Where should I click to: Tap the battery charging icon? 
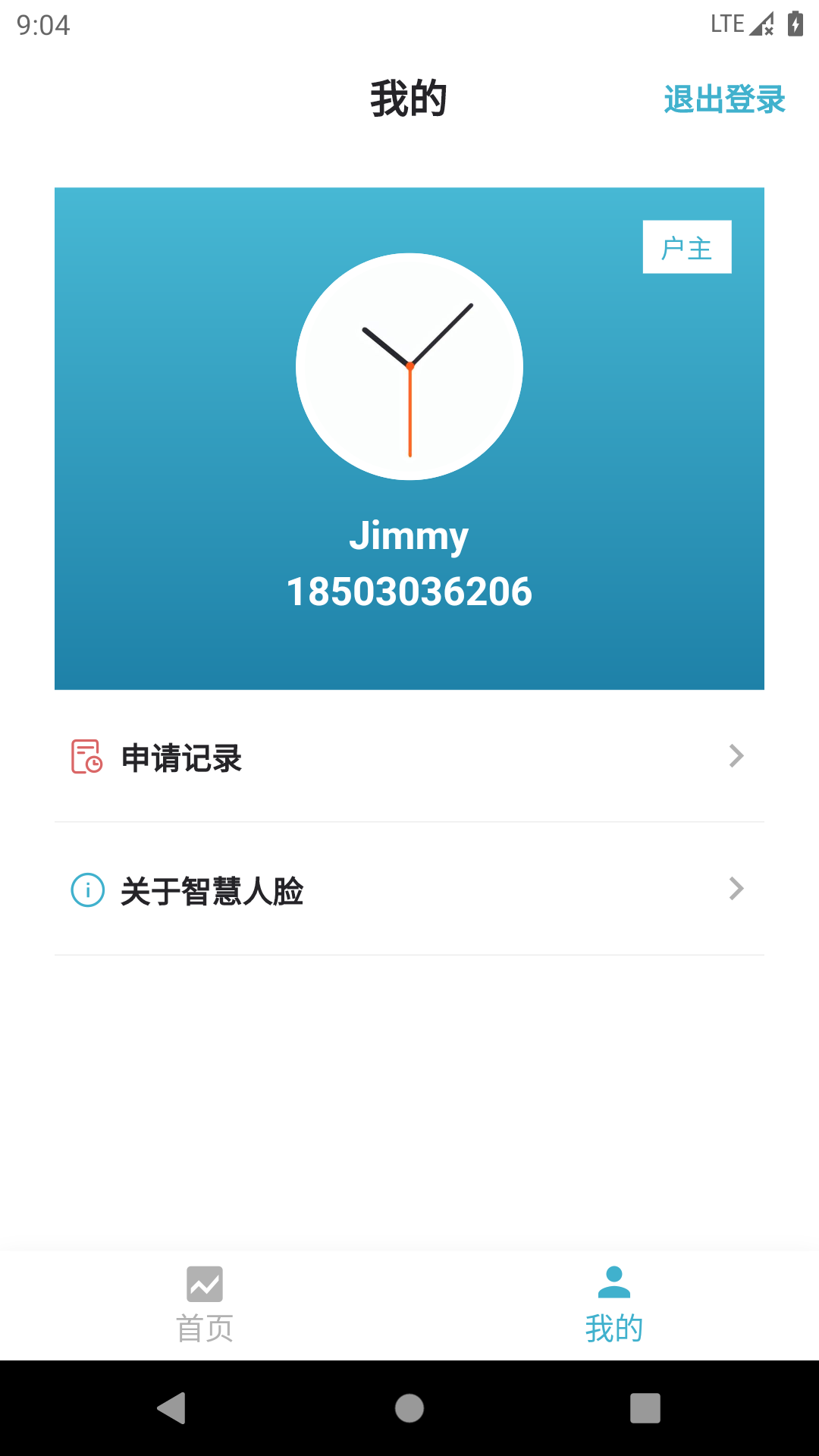point(794,23)
